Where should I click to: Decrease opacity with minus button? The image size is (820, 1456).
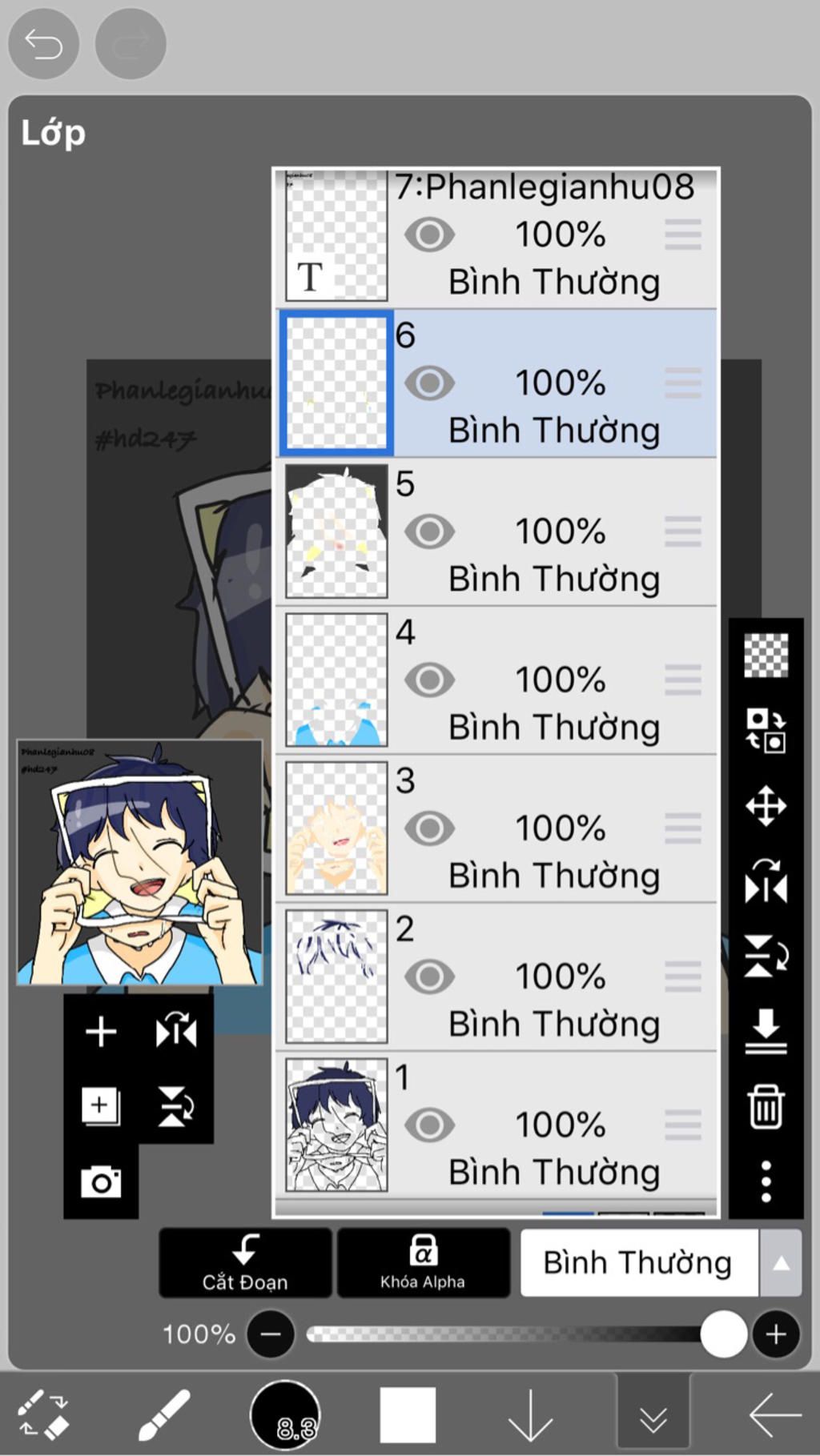pos(271,1334)
